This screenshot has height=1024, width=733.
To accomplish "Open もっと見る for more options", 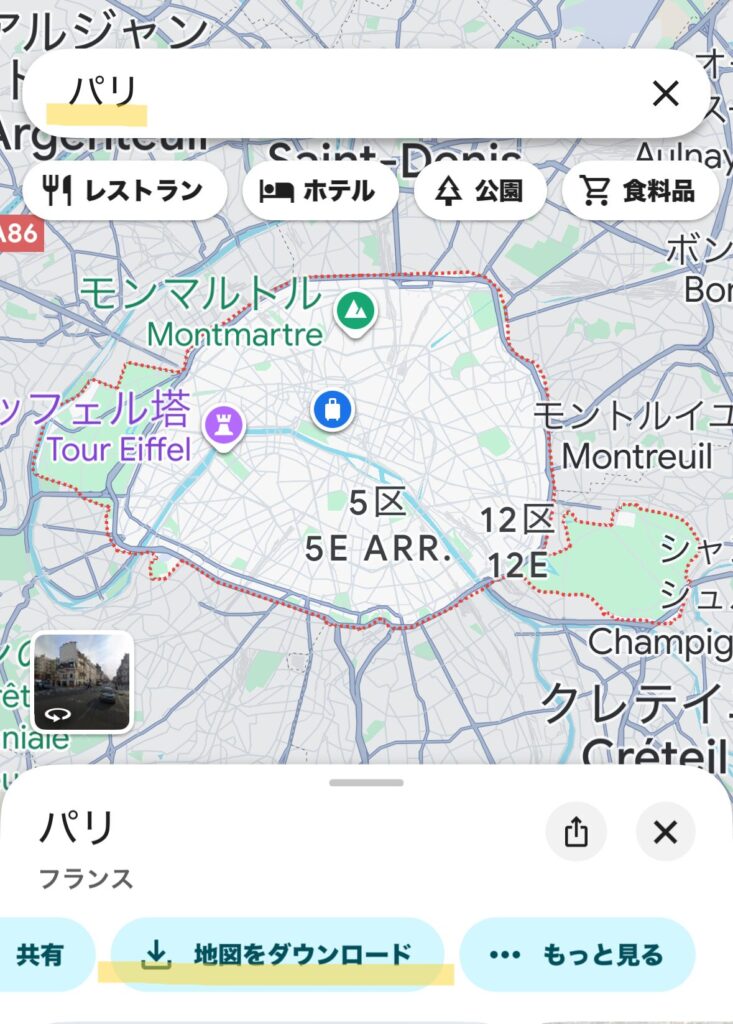I will 577,955.
